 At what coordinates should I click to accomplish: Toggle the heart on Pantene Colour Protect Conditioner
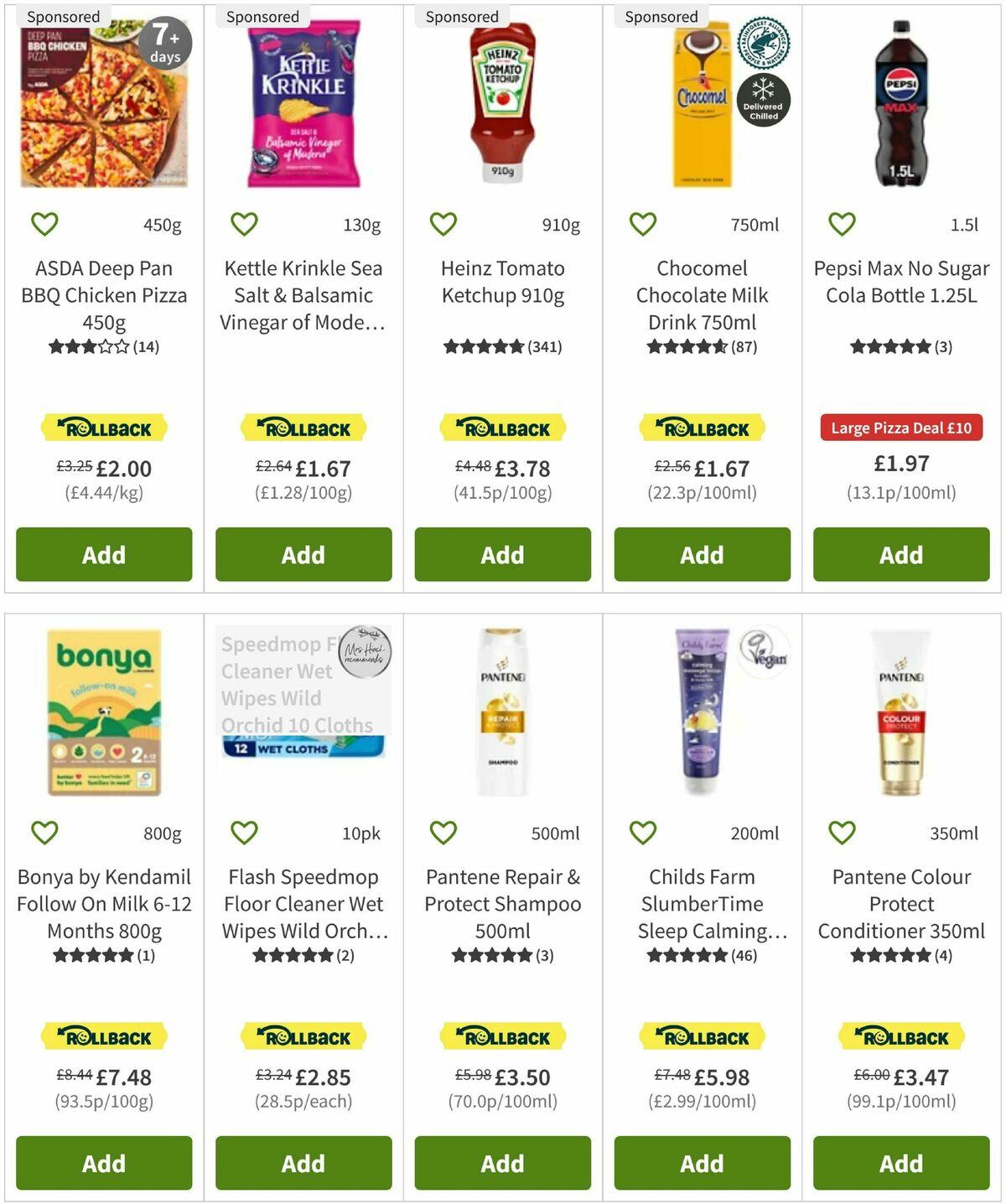(840, 833)
